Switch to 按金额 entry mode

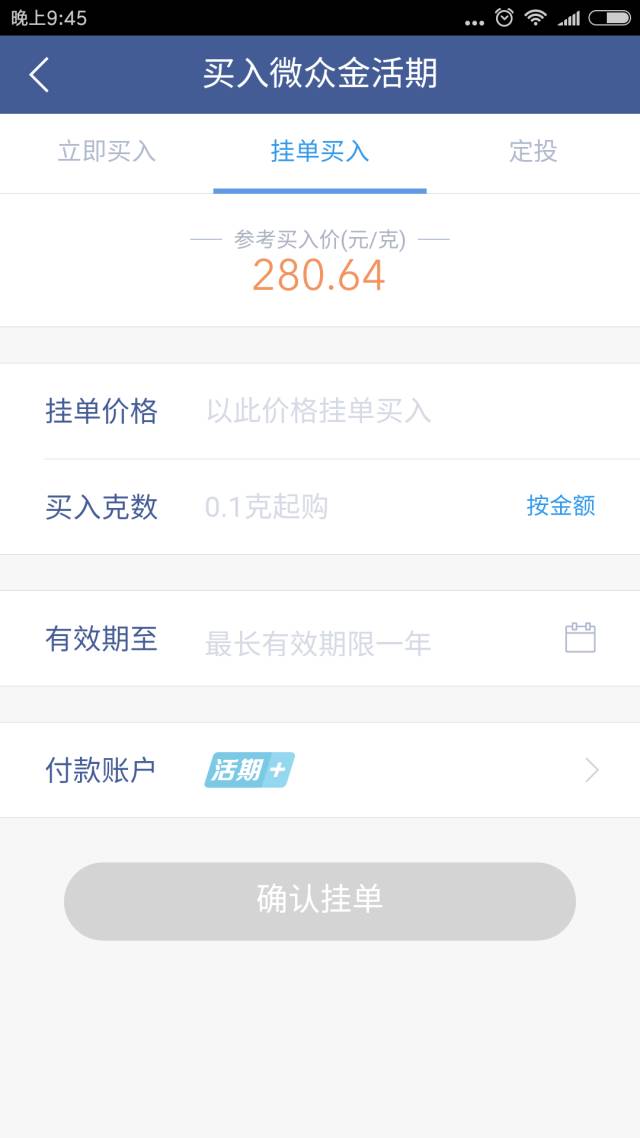pos(561,506)
